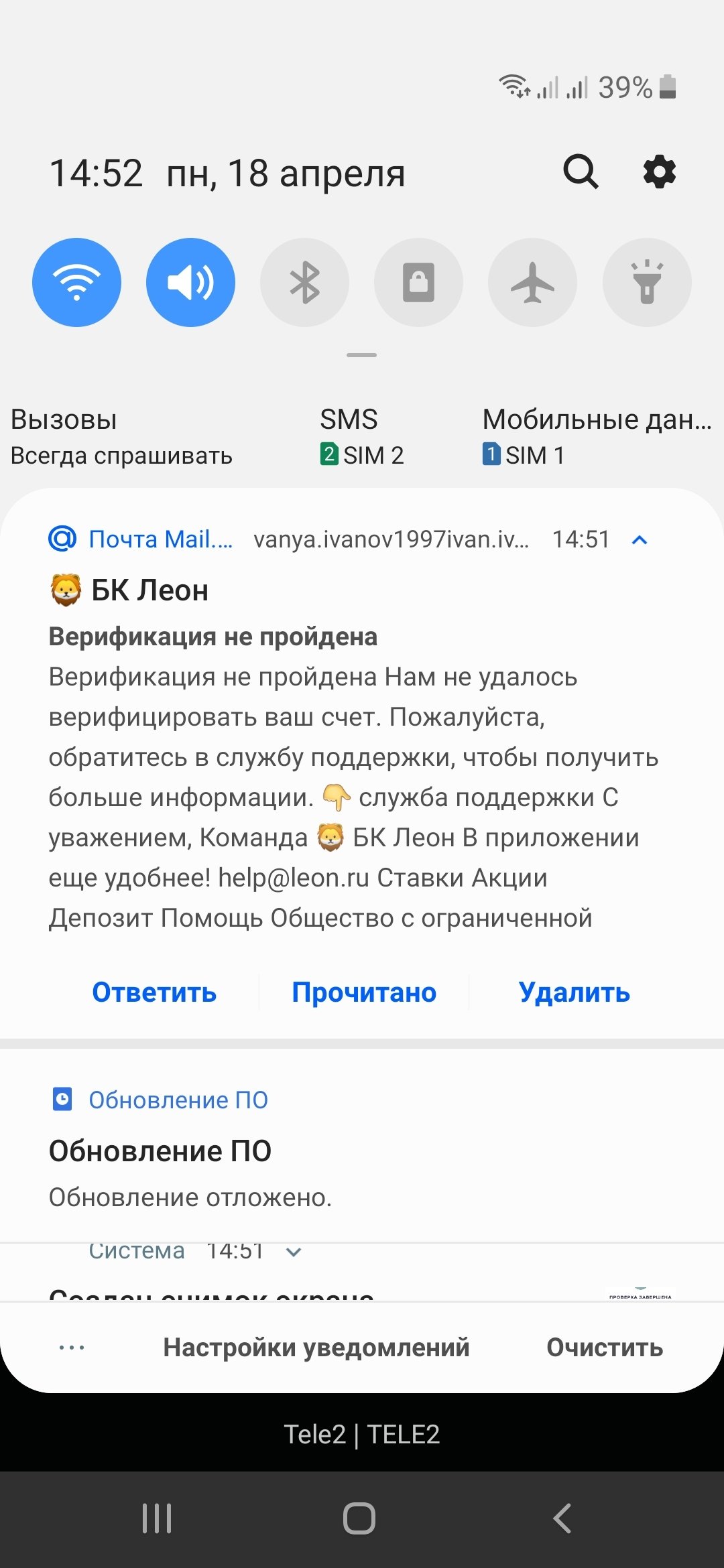Mark the email as Прочитано
724x1568 pixels.
364,992
